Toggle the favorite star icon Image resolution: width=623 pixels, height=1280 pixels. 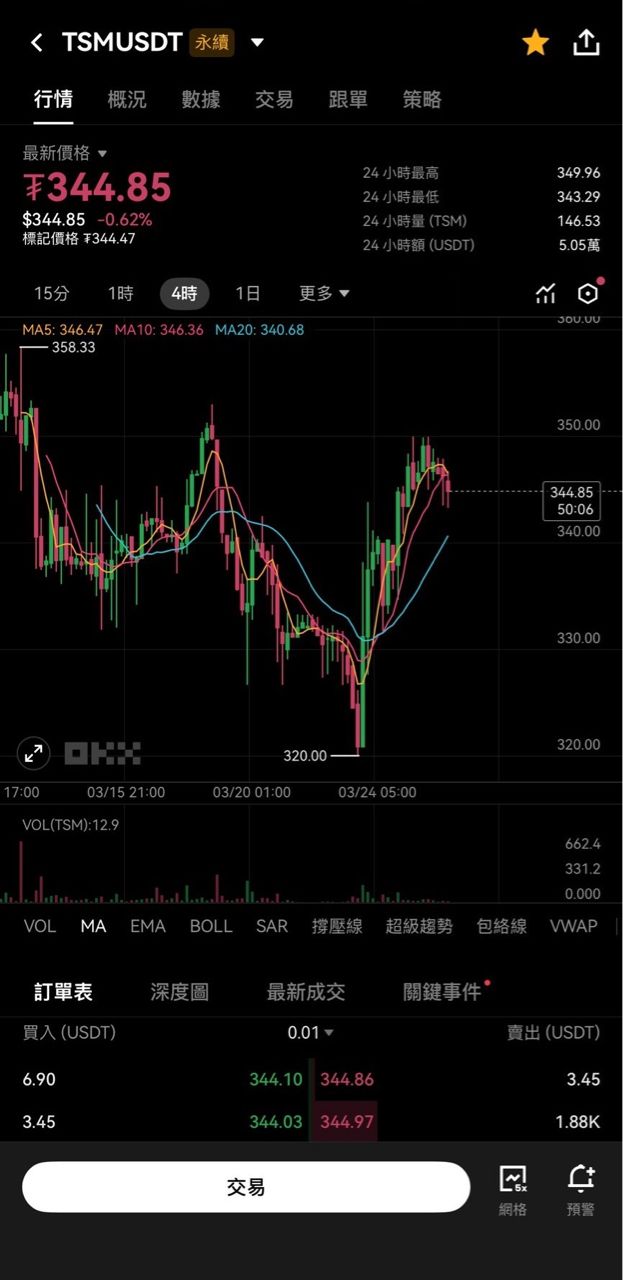pyautogui.click(x=536, y=42)
